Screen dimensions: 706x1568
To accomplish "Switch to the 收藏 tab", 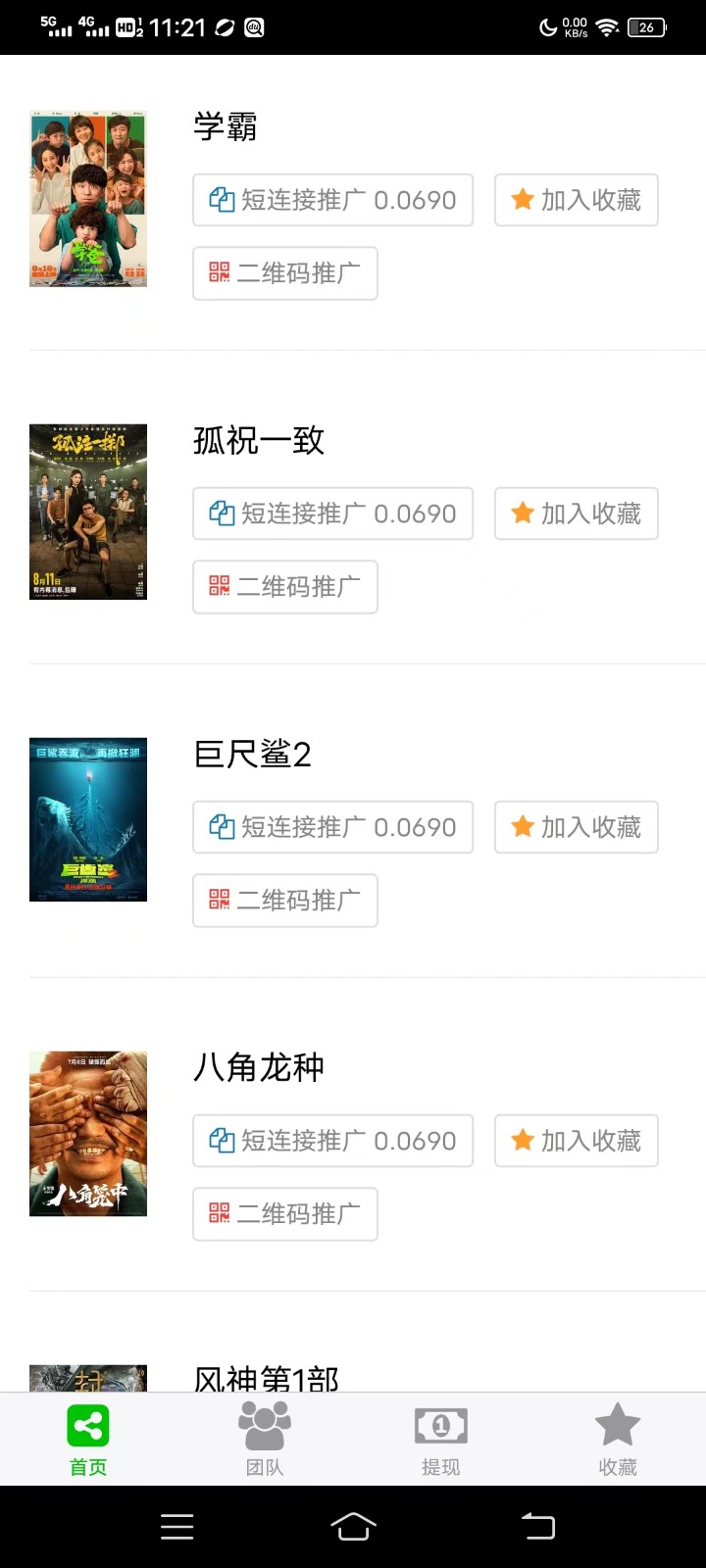I will 618,1439.
